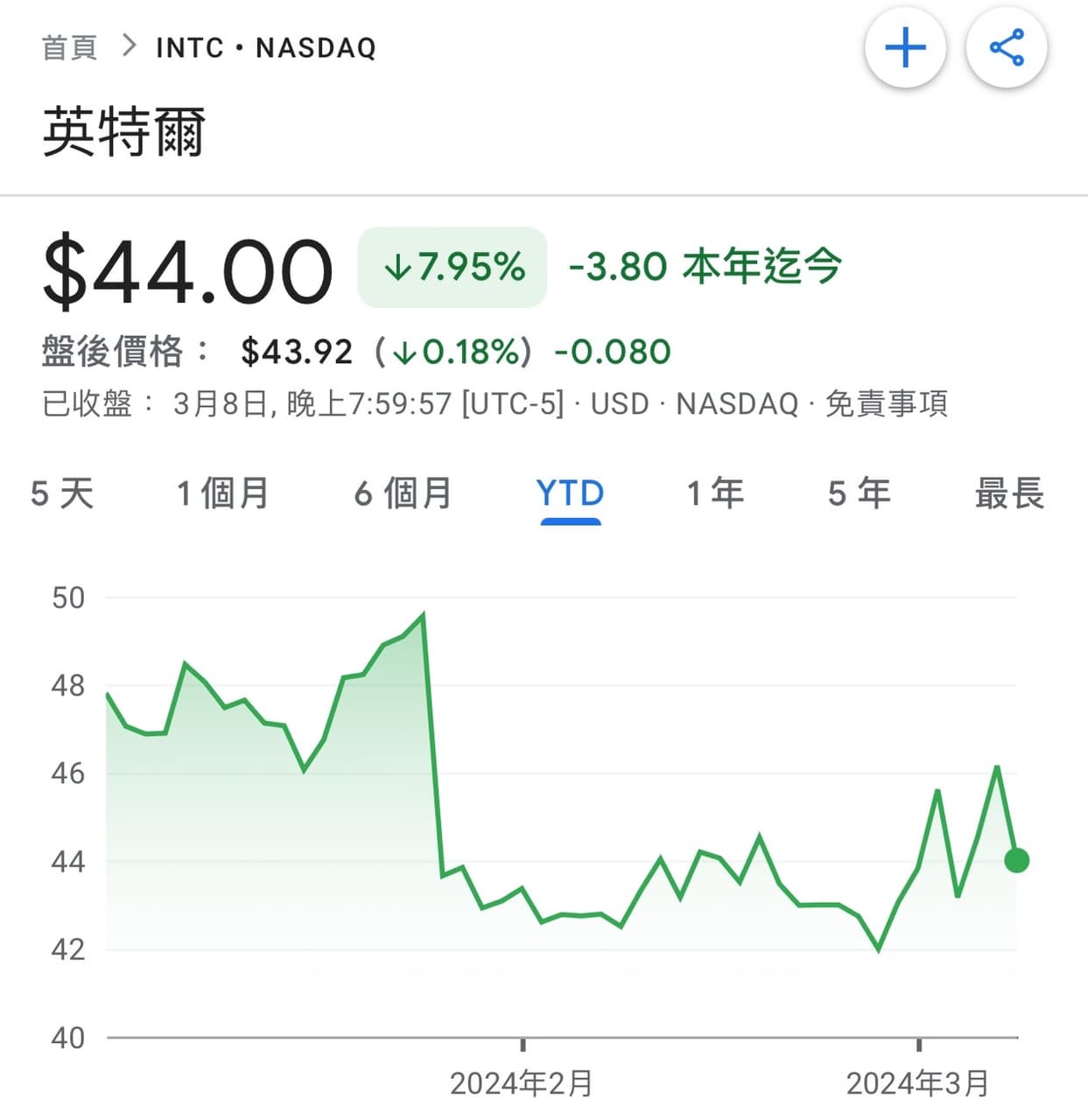Click the green 7.95% percentage badge
The width and height of the screenshot is (1088, 1120).
click(453, 267)
